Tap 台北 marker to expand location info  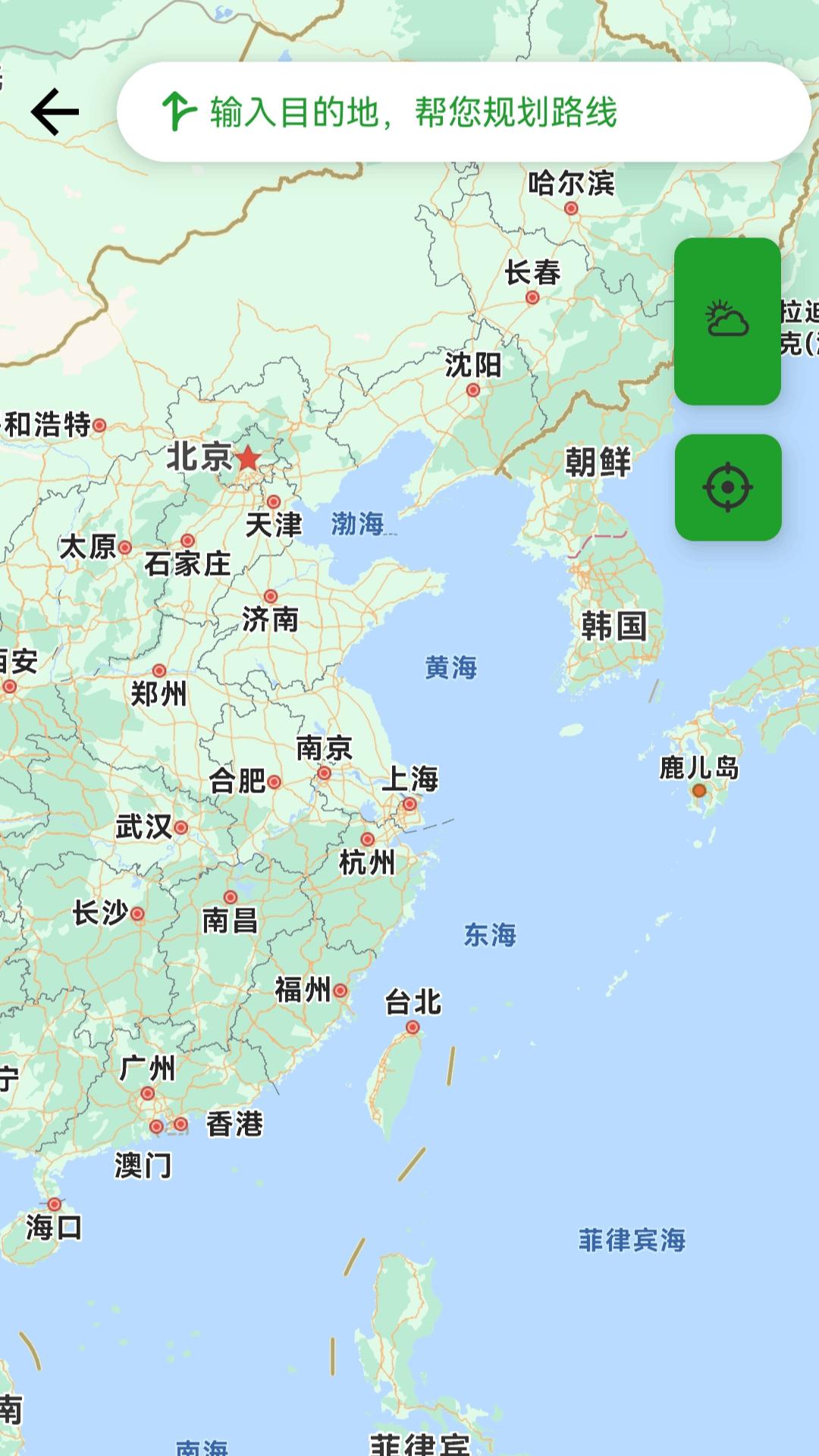413,1025
